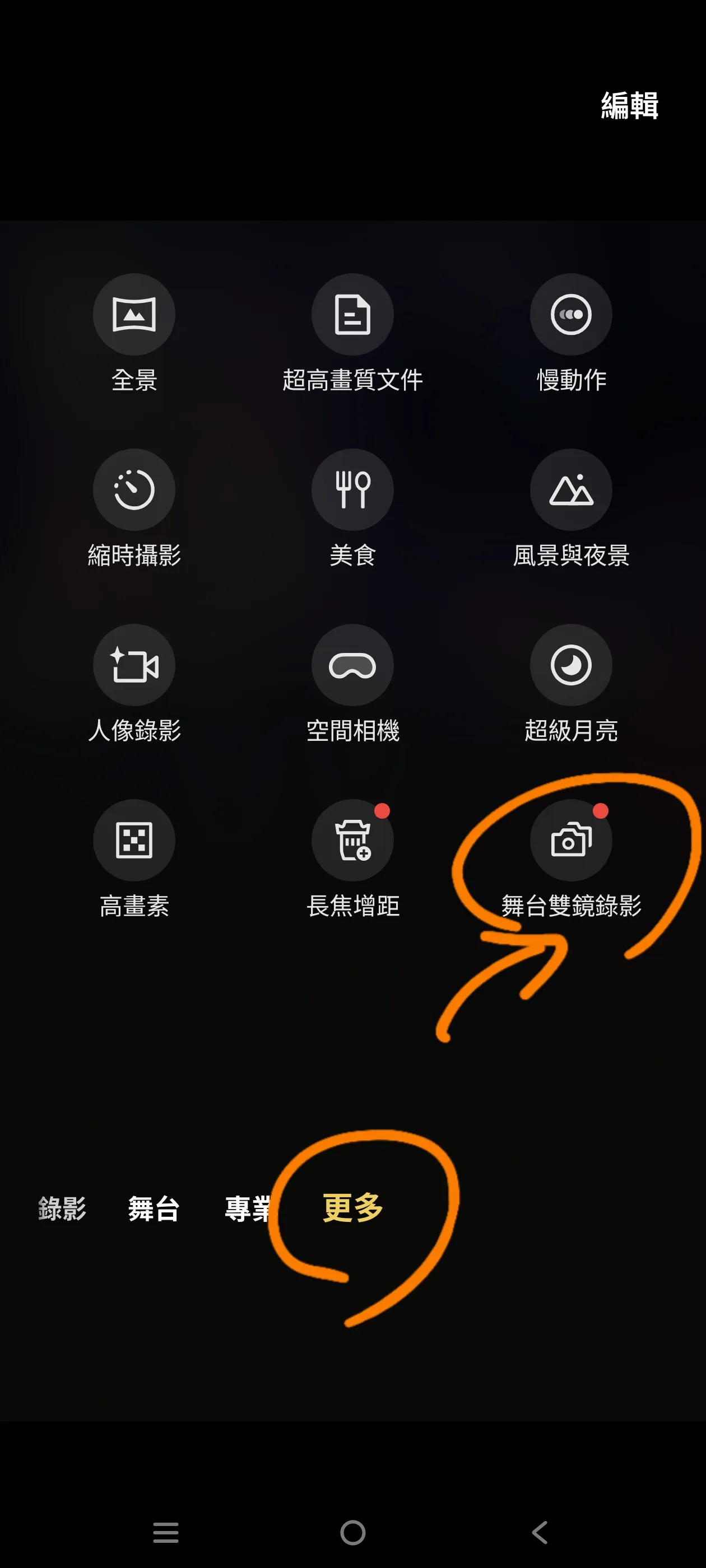Select the 空間相機 spatial camera mode
This screenshot has width=706, height=1568.
352,666
